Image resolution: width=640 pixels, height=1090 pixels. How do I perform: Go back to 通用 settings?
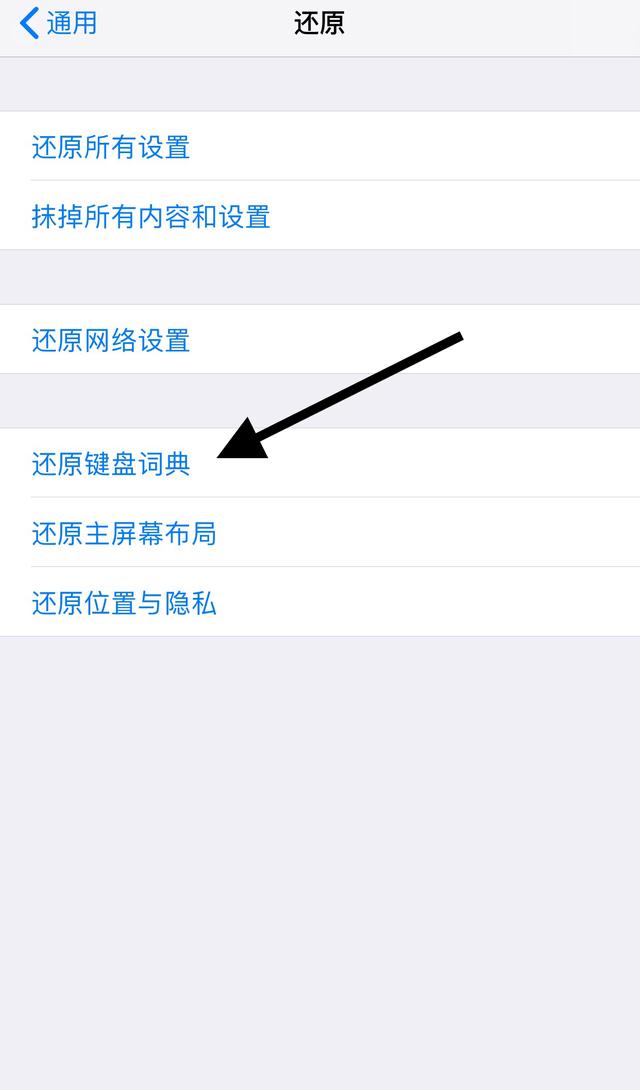60,23
